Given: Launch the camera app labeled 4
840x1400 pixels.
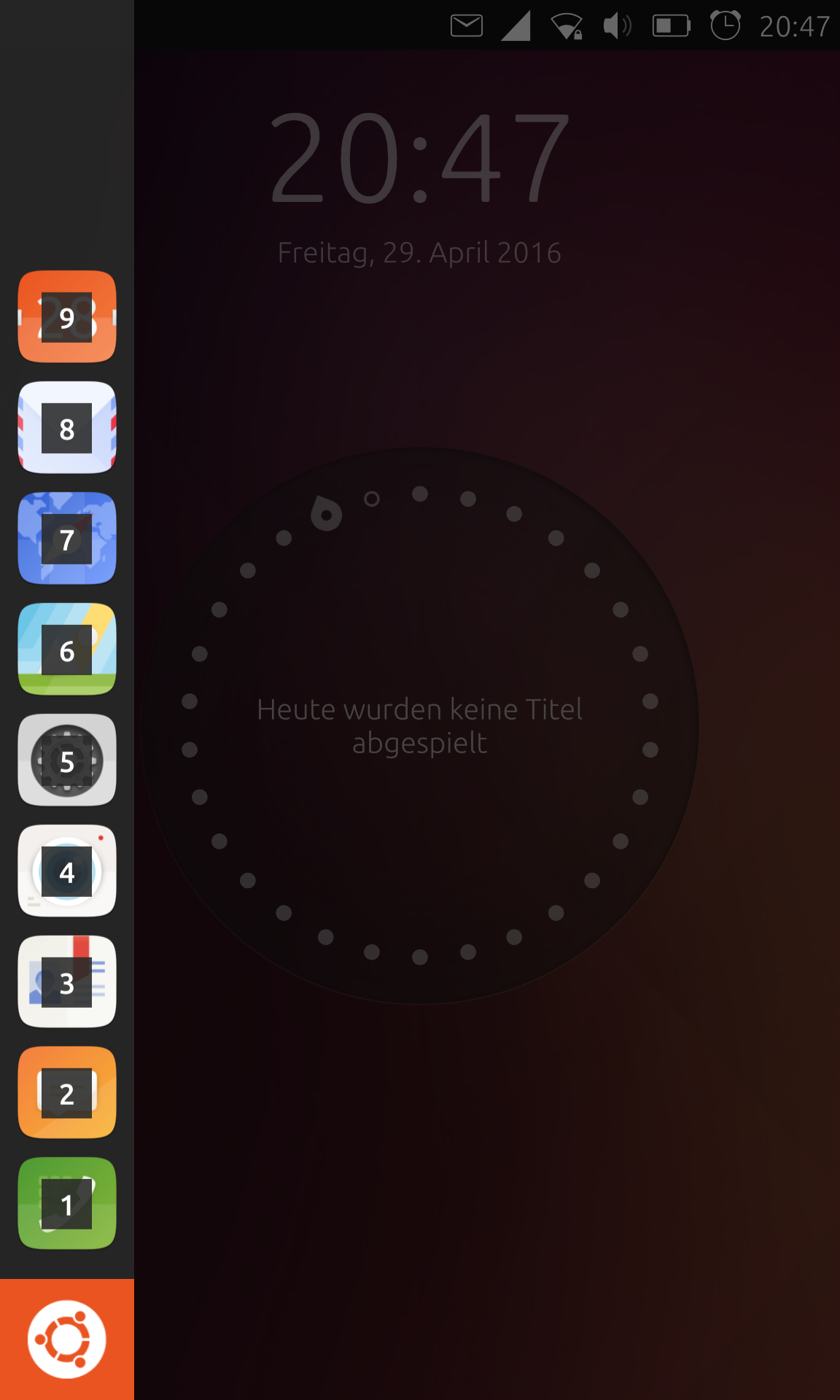Looking at the screenshot, I should pyautogui.click(x=66, y=871).
